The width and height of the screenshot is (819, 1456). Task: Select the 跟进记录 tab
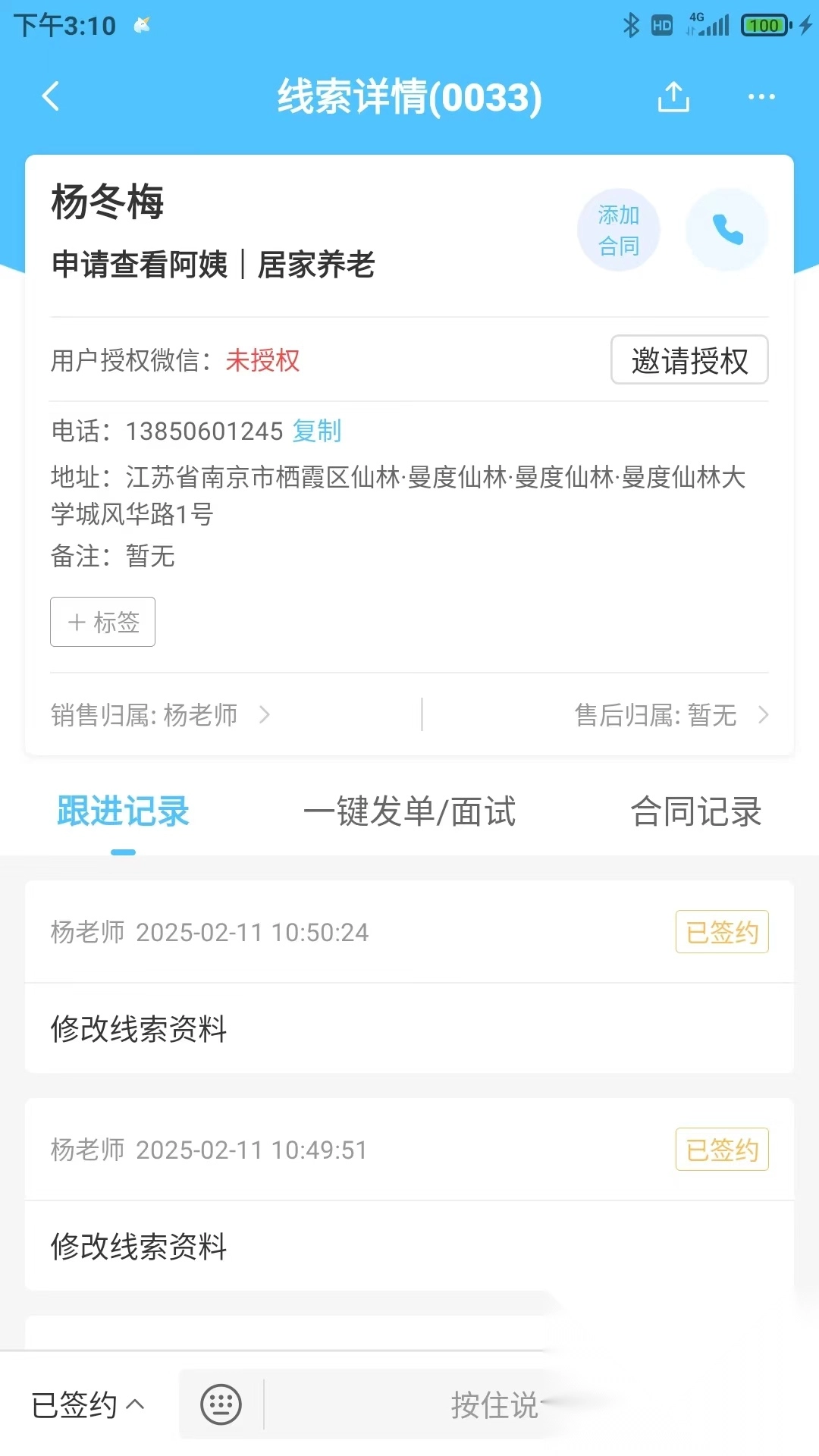point(123,811)
